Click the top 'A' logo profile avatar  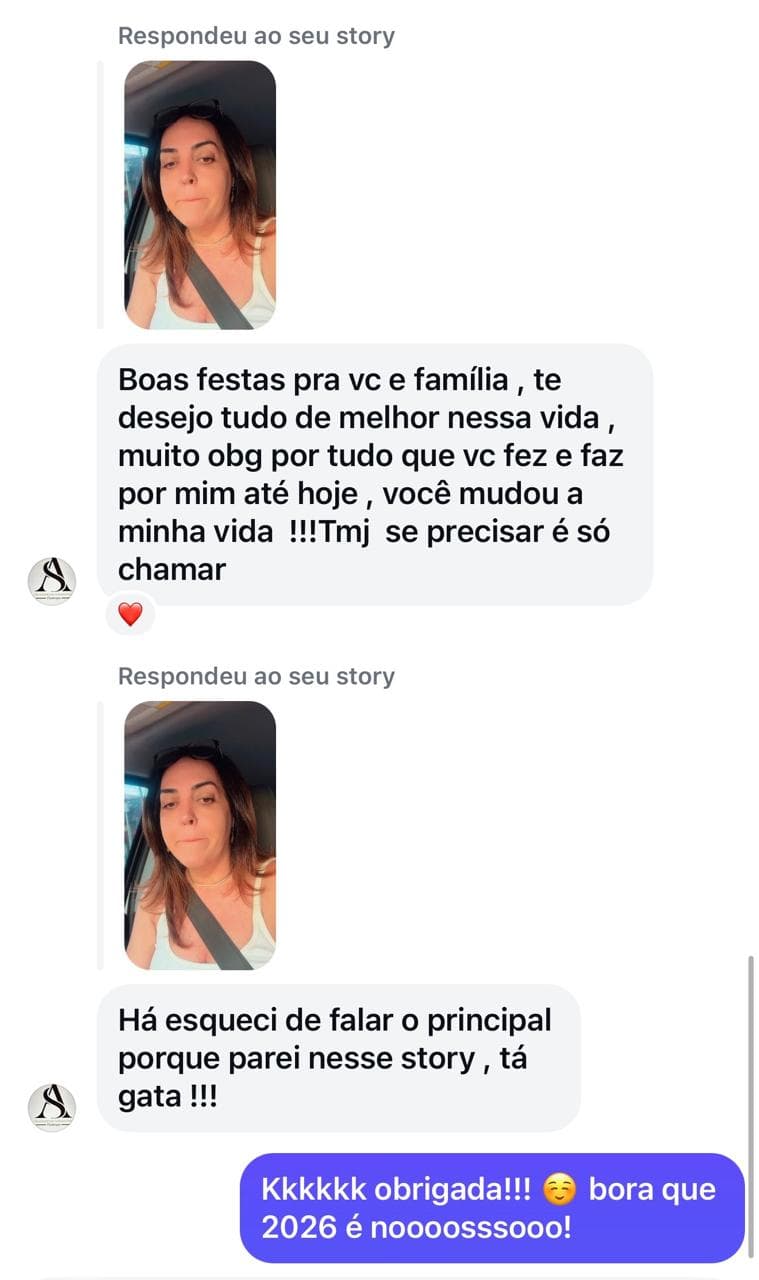[51, 577]
